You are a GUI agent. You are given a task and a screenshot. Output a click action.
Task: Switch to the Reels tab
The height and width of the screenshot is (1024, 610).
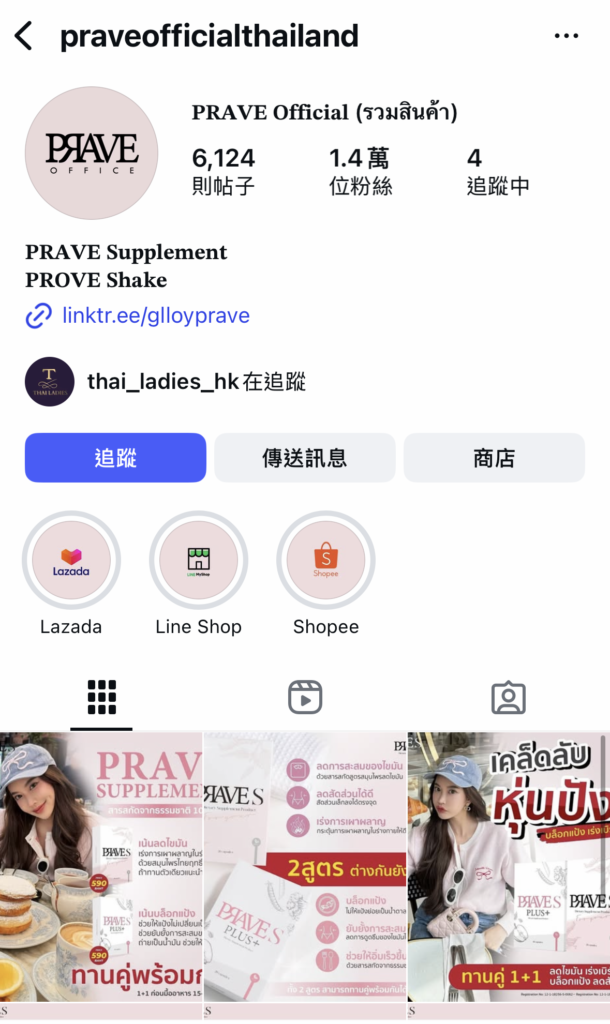(304, 697)
